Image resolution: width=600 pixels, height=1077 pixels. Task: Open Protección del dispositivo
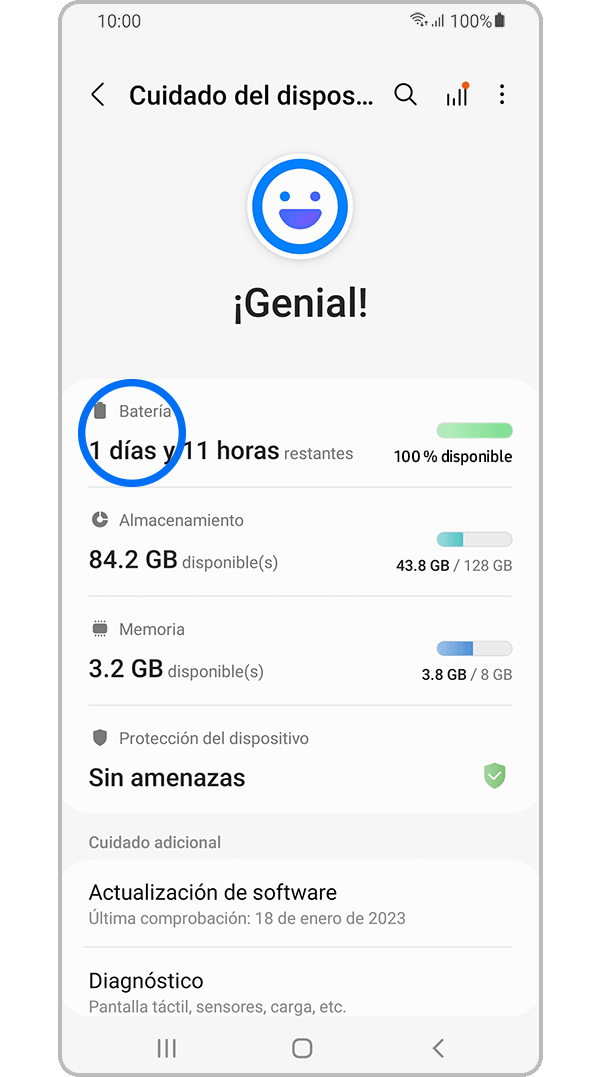[300, 761]
